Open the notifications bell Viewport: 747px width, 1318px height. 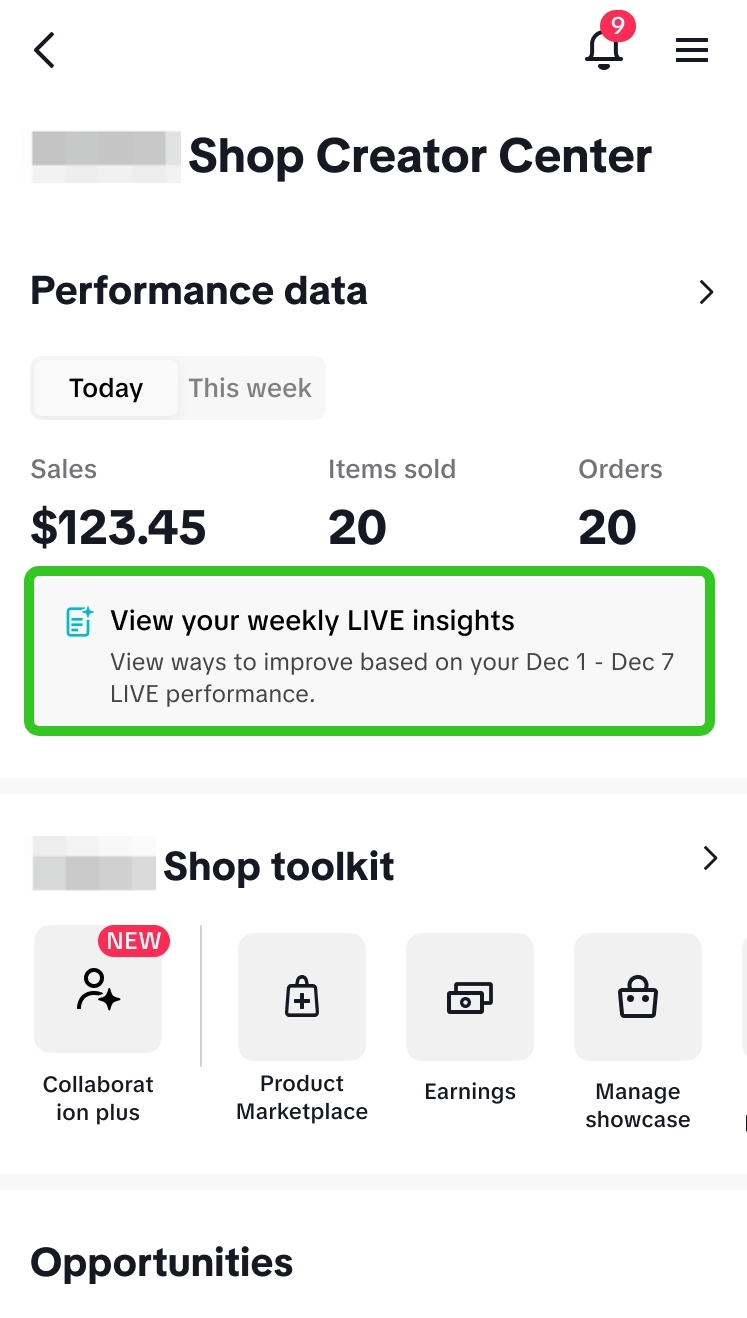[x=603, y=49]
